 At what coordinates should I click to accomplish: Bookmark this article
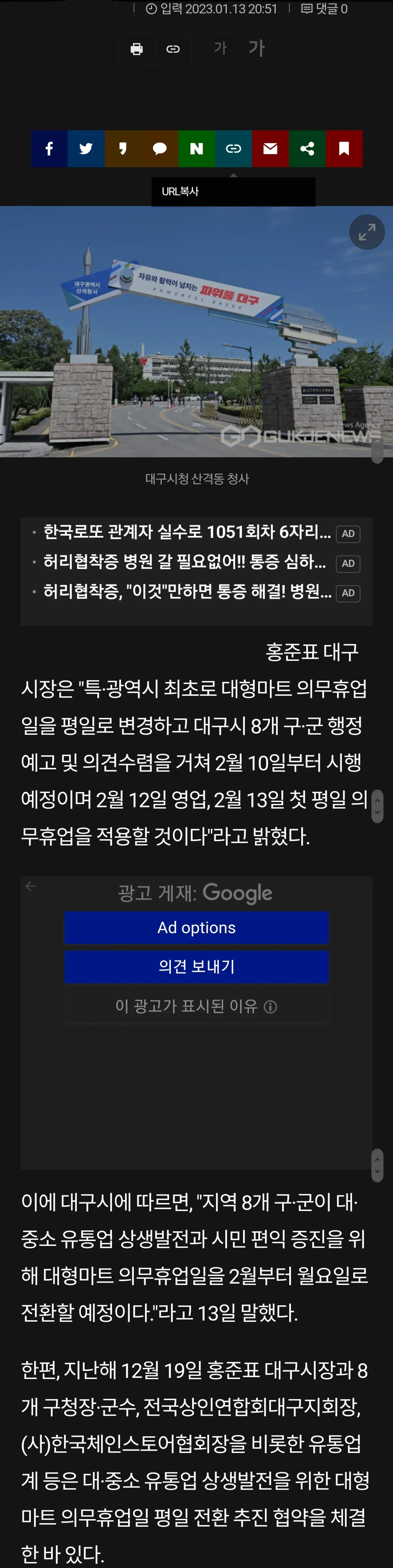coord(344,148)
